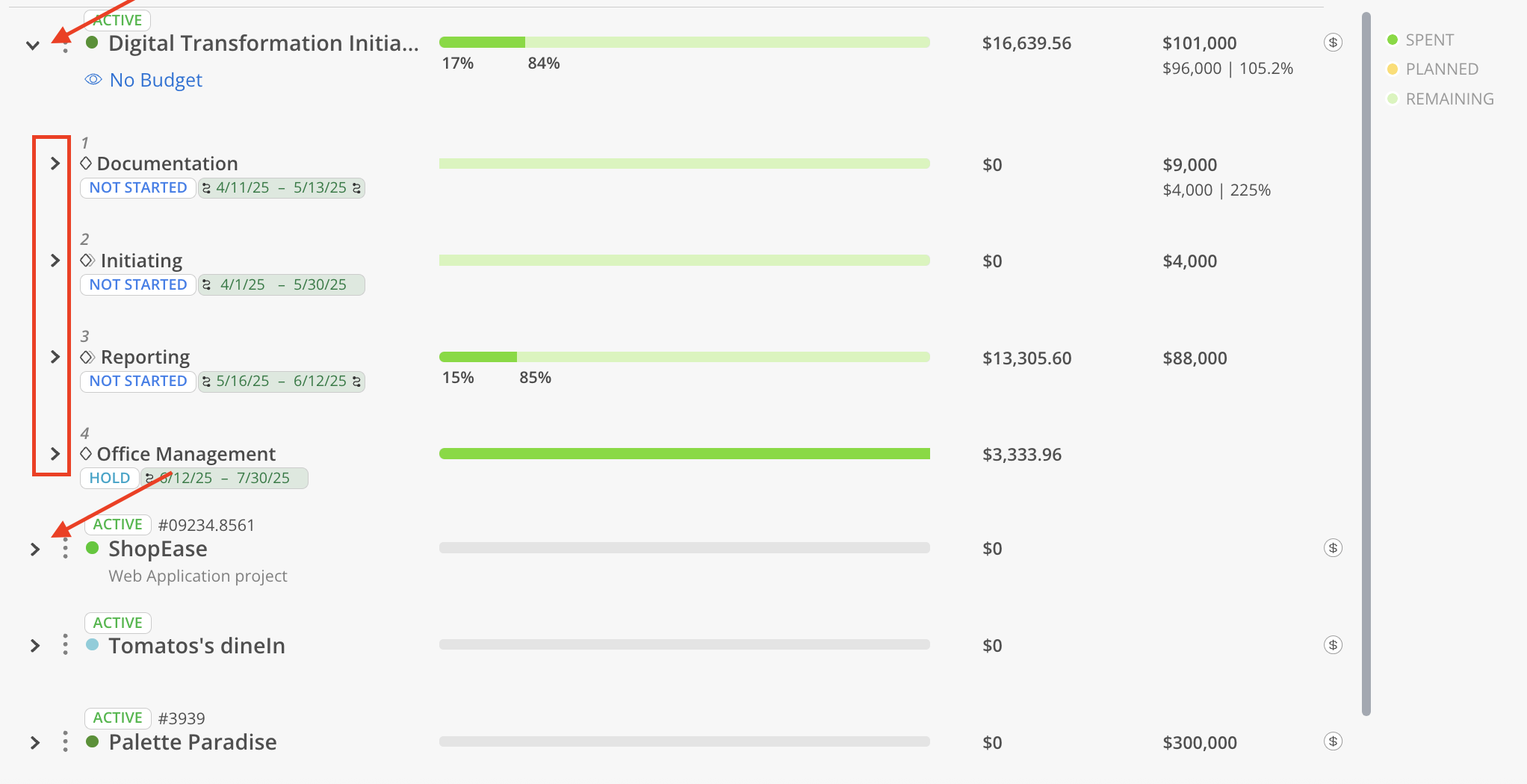Tap dollar icon on Digital Transformation row

tap(1333, 43)
